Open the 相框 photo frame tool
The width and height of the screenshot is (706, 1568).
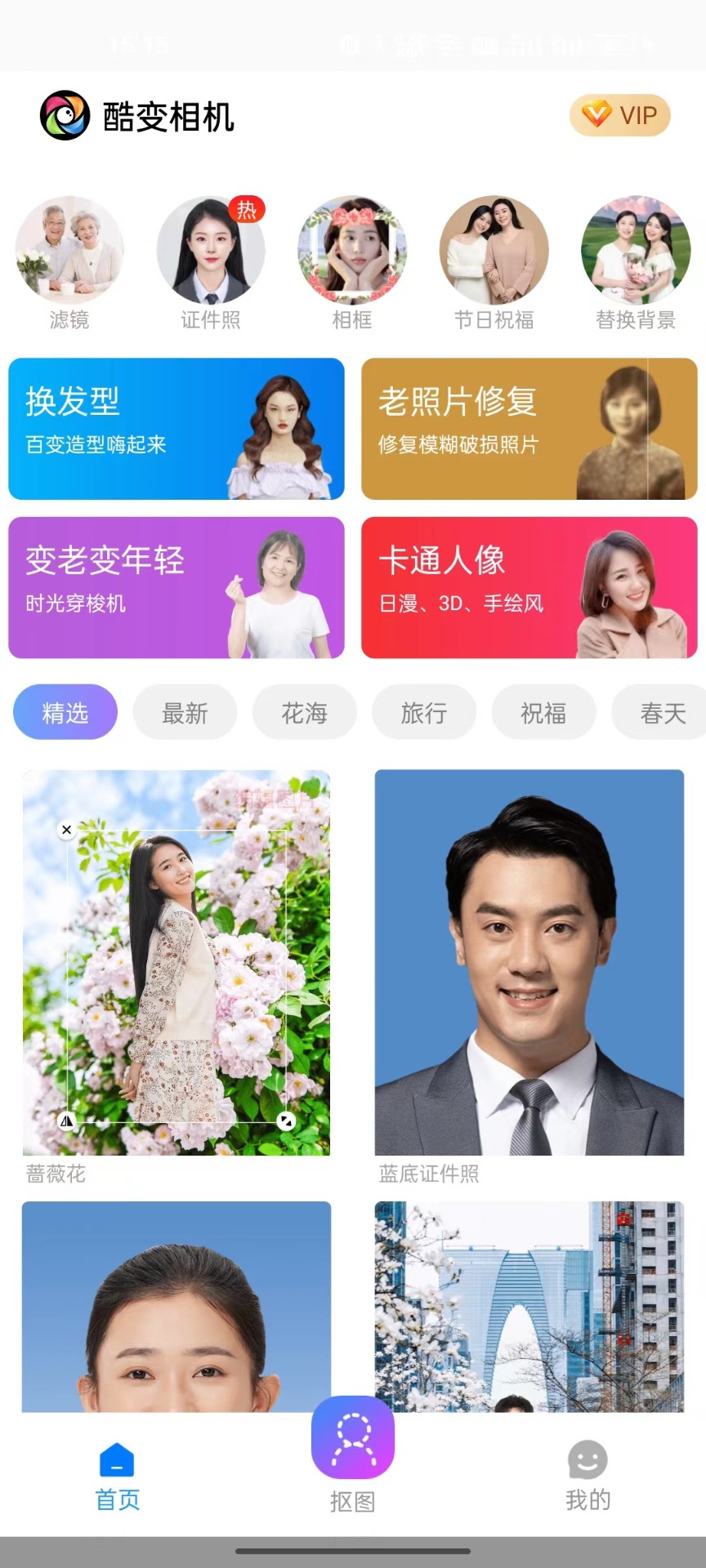pos(352,251)
